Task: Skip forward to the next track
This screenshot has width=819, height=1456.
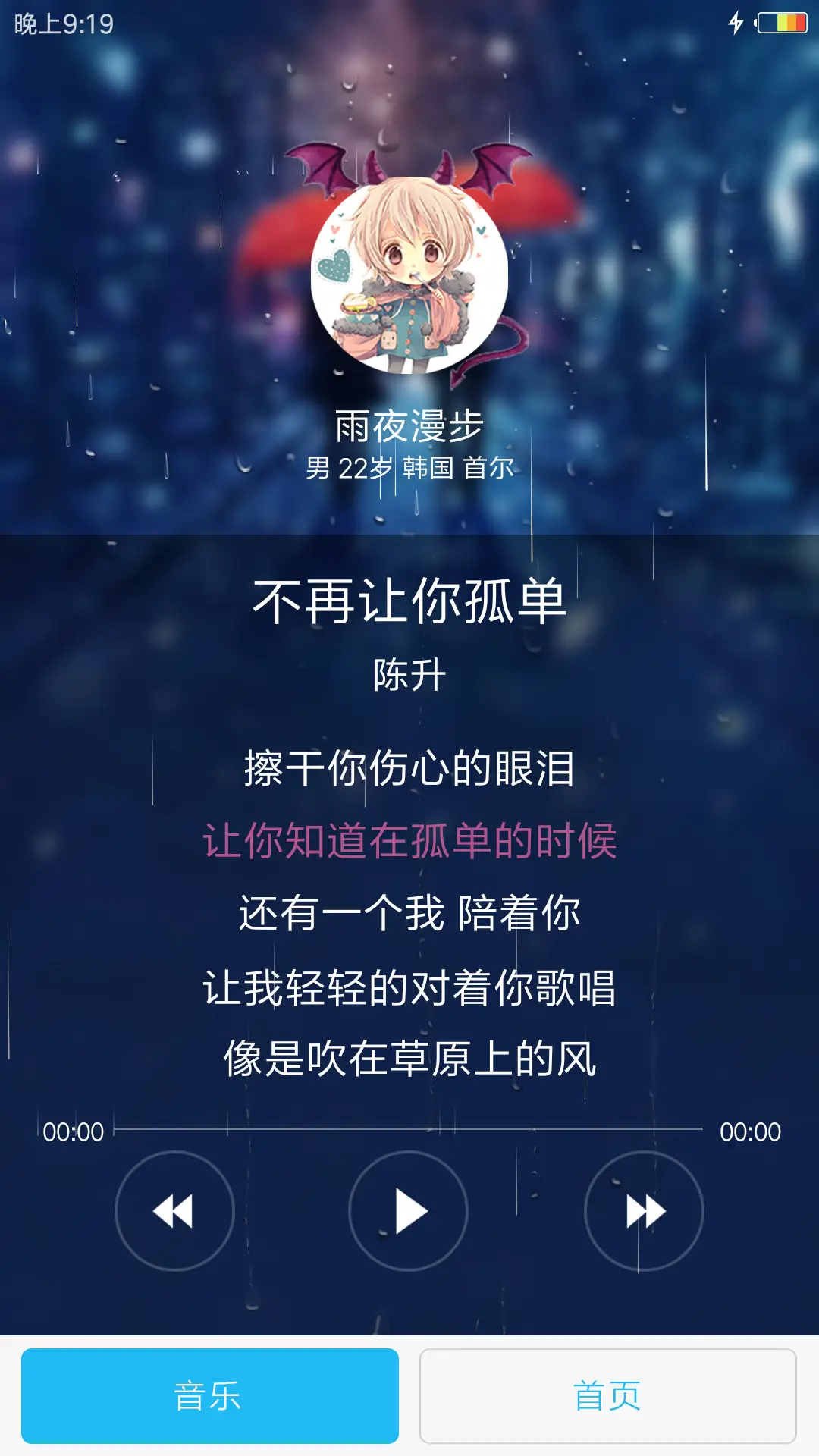Action: (x=644, y=1210)
